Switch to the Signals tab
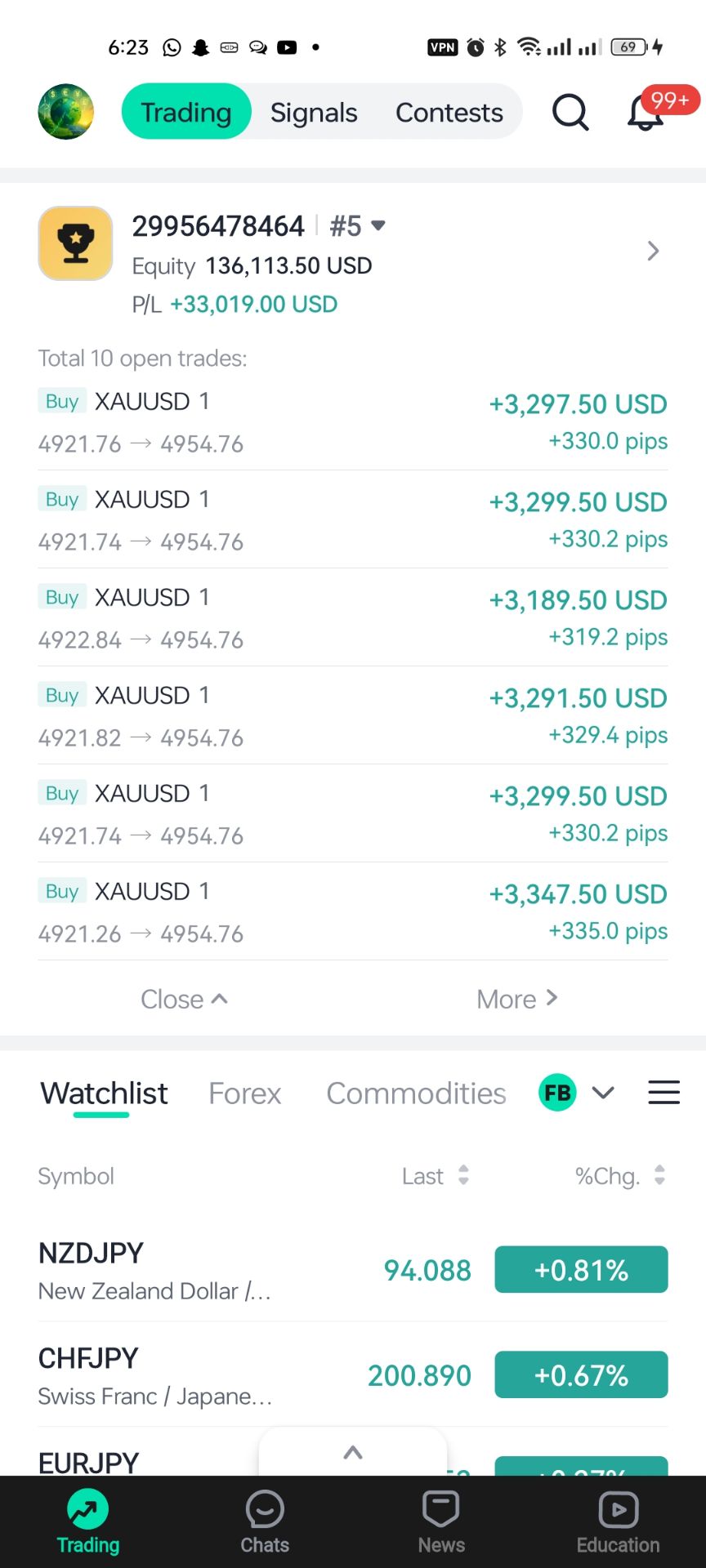 pos(314,112)
